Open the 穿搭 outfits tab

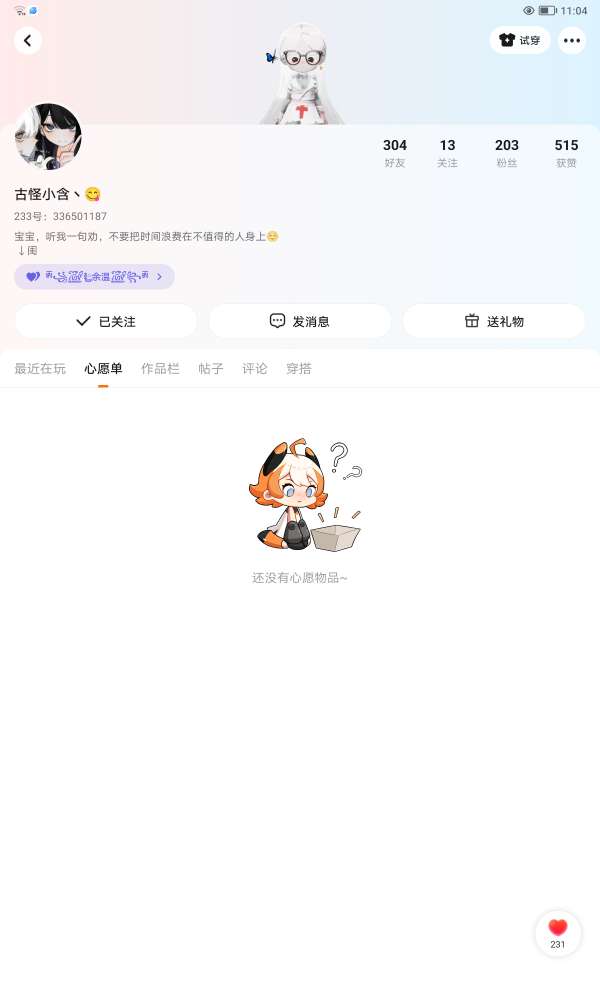pos(299,369)
